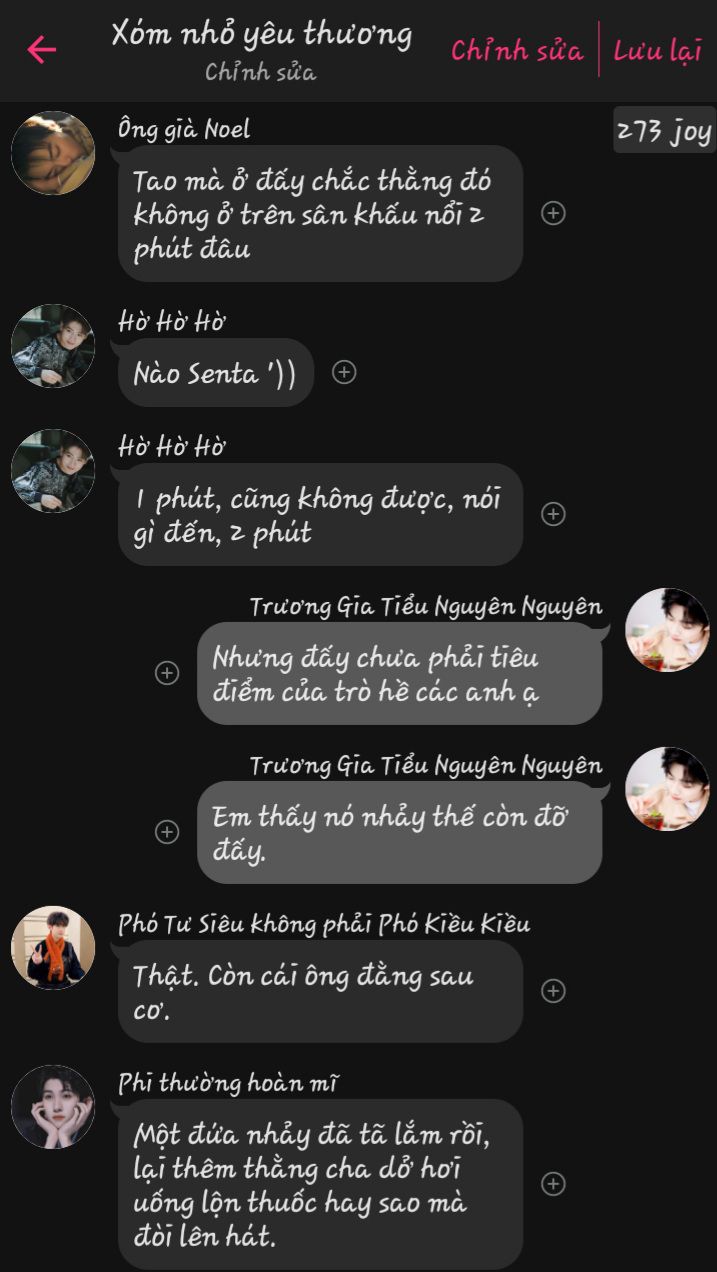Tap the plus next to "Nhưng đấy chưa phải" message
This screenshot has height=1272, width=717.
pyautogui.click(x=167, y=673)
